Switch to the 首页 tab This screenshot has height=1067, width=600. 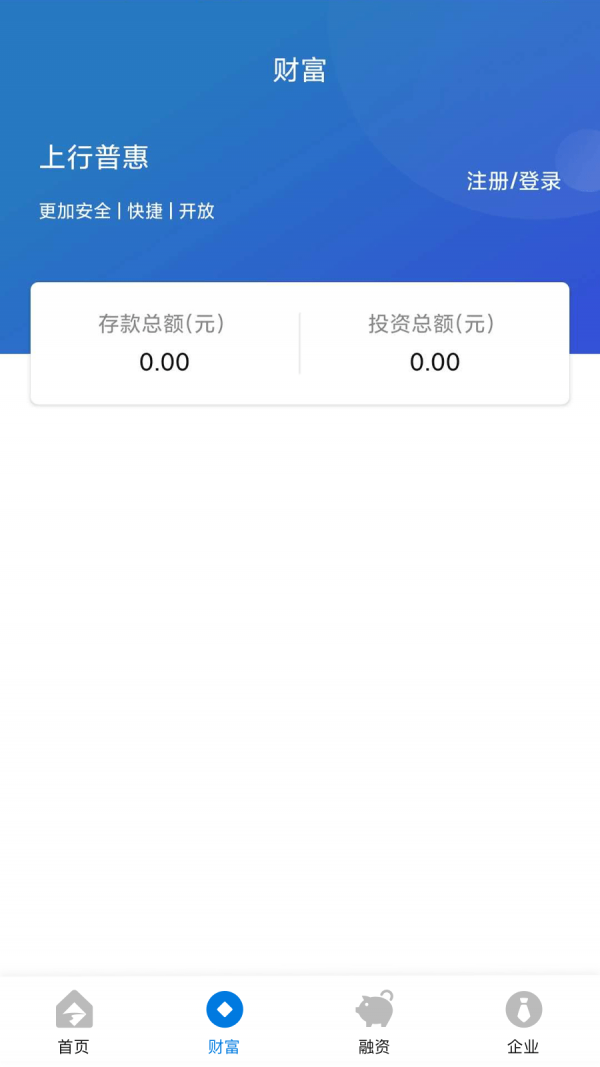pos(74,1021)
